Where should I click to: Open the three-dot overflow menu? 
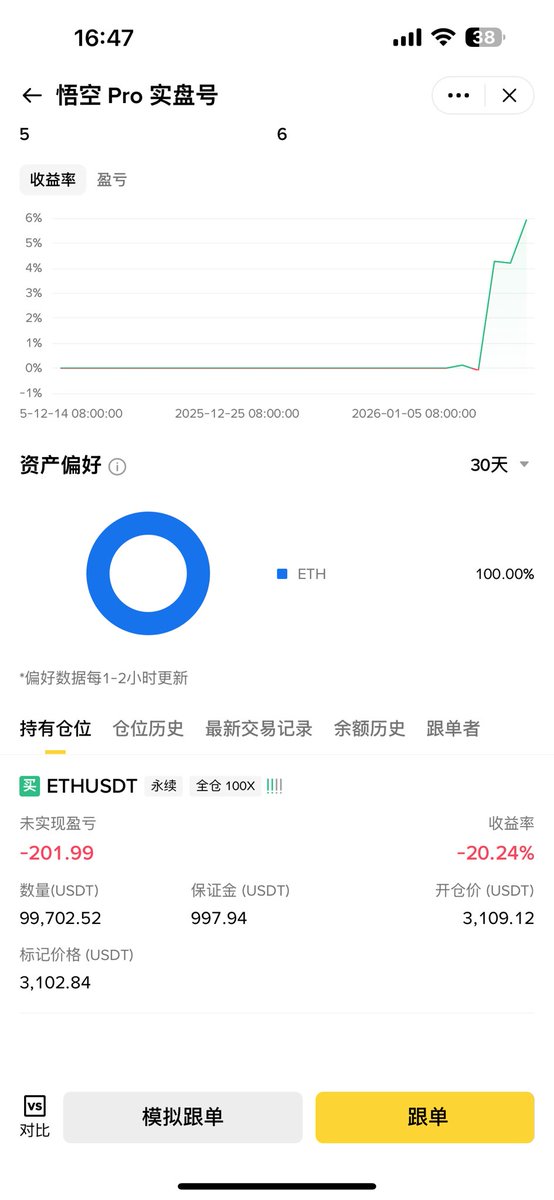459,96
